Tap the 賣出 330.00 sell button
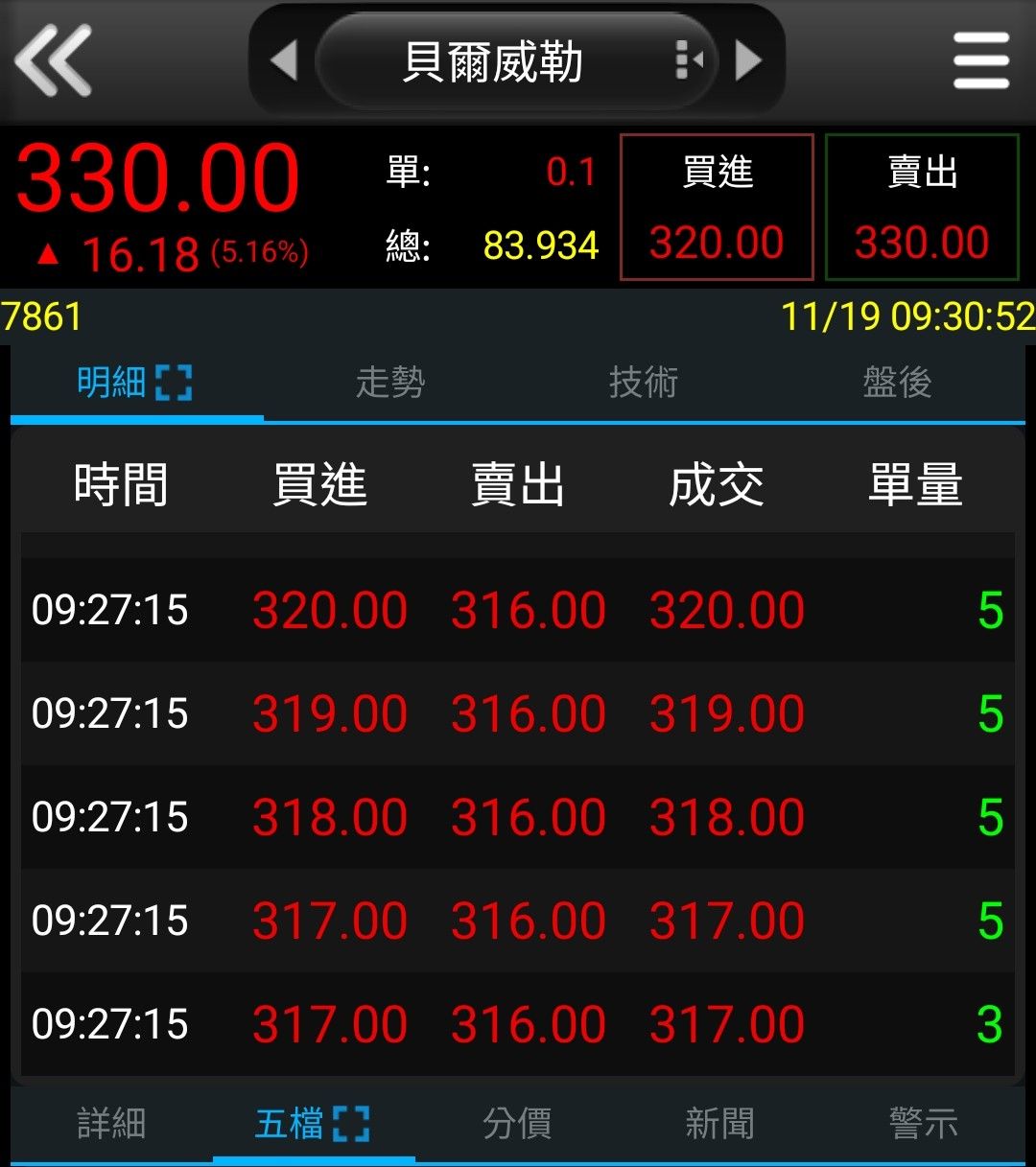The image size is (1036, 1167). coord(922,207)
